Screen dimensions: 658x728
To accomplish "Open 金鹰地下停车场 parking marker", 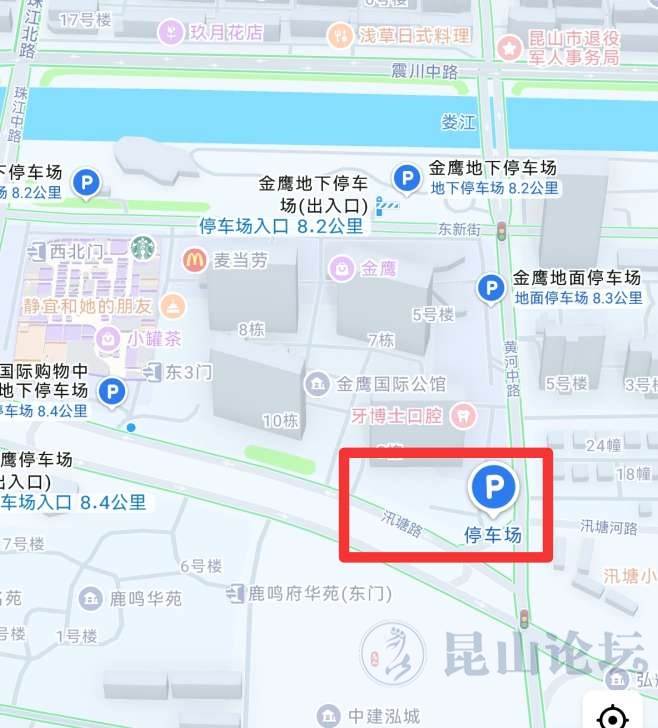I will click(407, 178).
